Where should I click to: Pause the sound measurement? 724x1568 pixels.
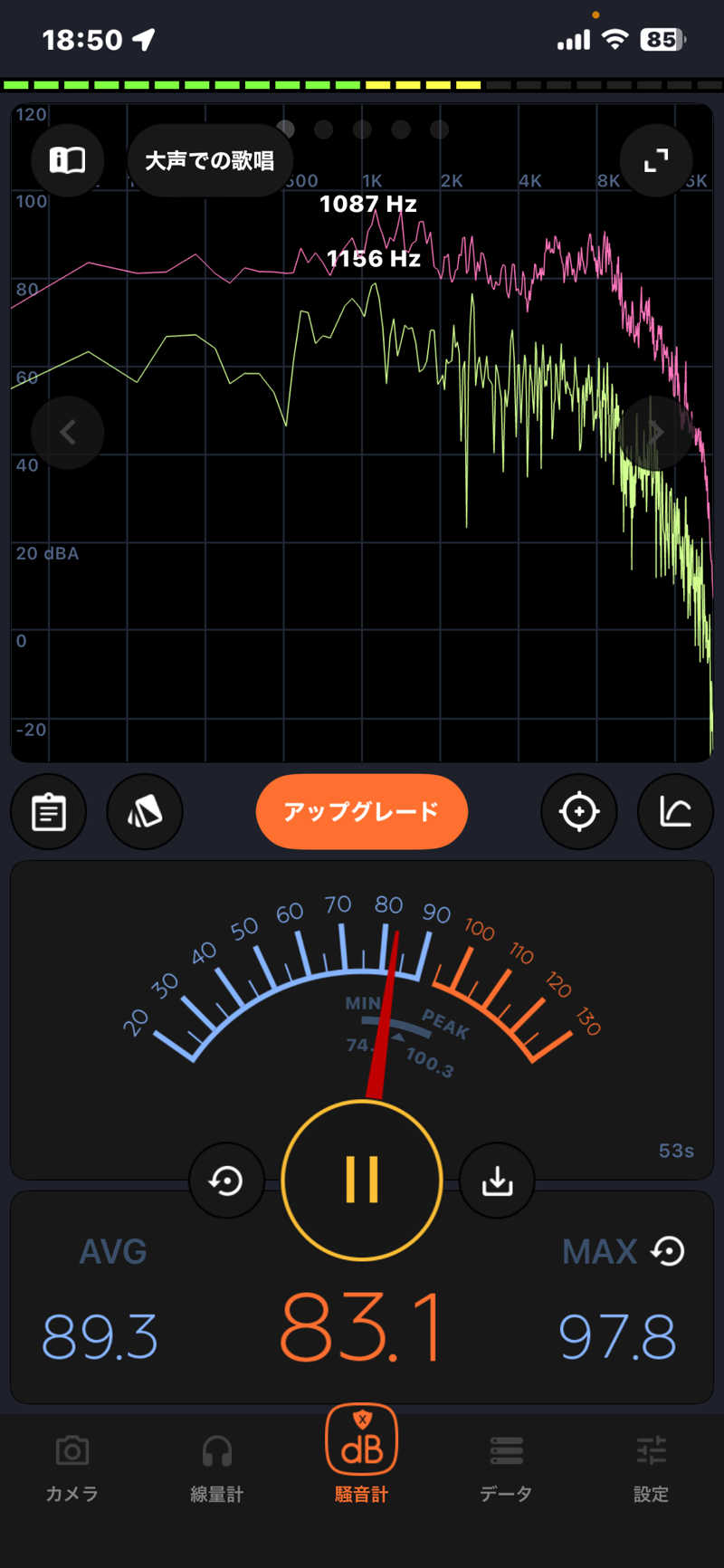pyautogui.click(x=362, y=1180)
